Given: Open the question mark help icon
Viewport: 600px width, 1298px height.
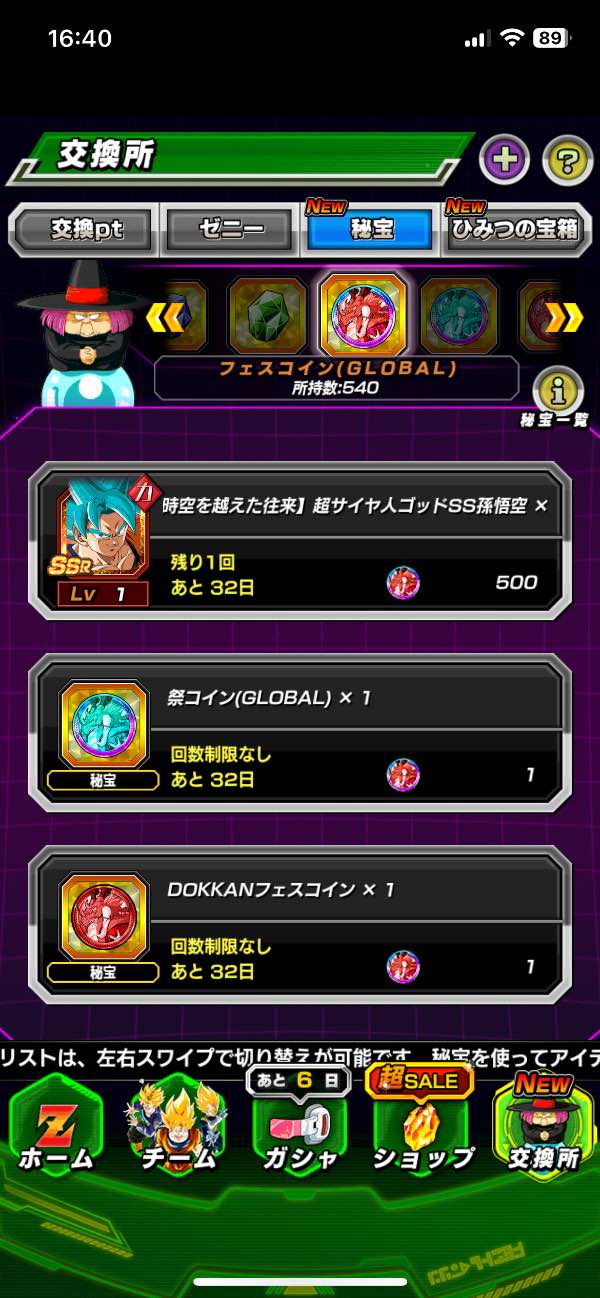Looking at the screenshot, I should click(x=567, y=160).
